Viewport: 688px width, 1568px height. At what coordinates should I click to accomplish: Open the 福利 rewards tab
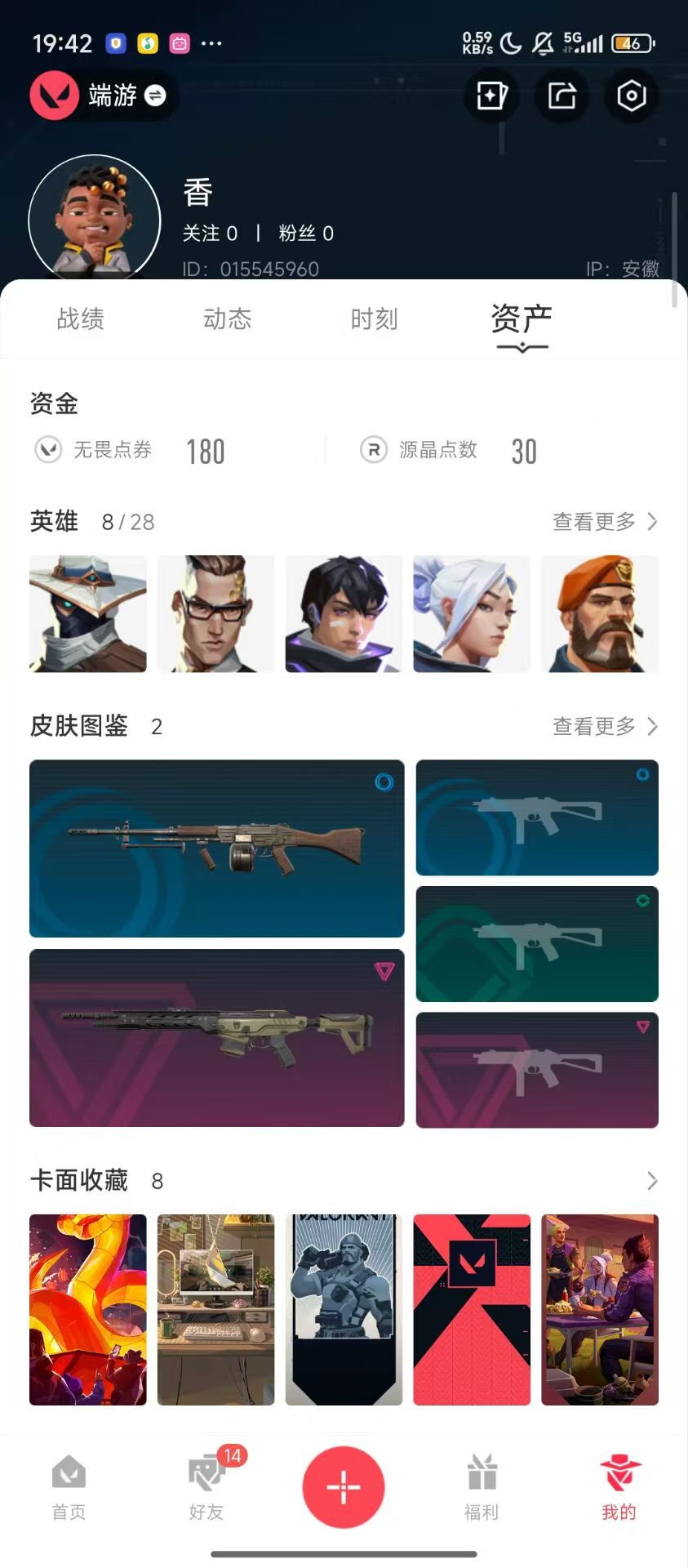(x=482, y=1486)
